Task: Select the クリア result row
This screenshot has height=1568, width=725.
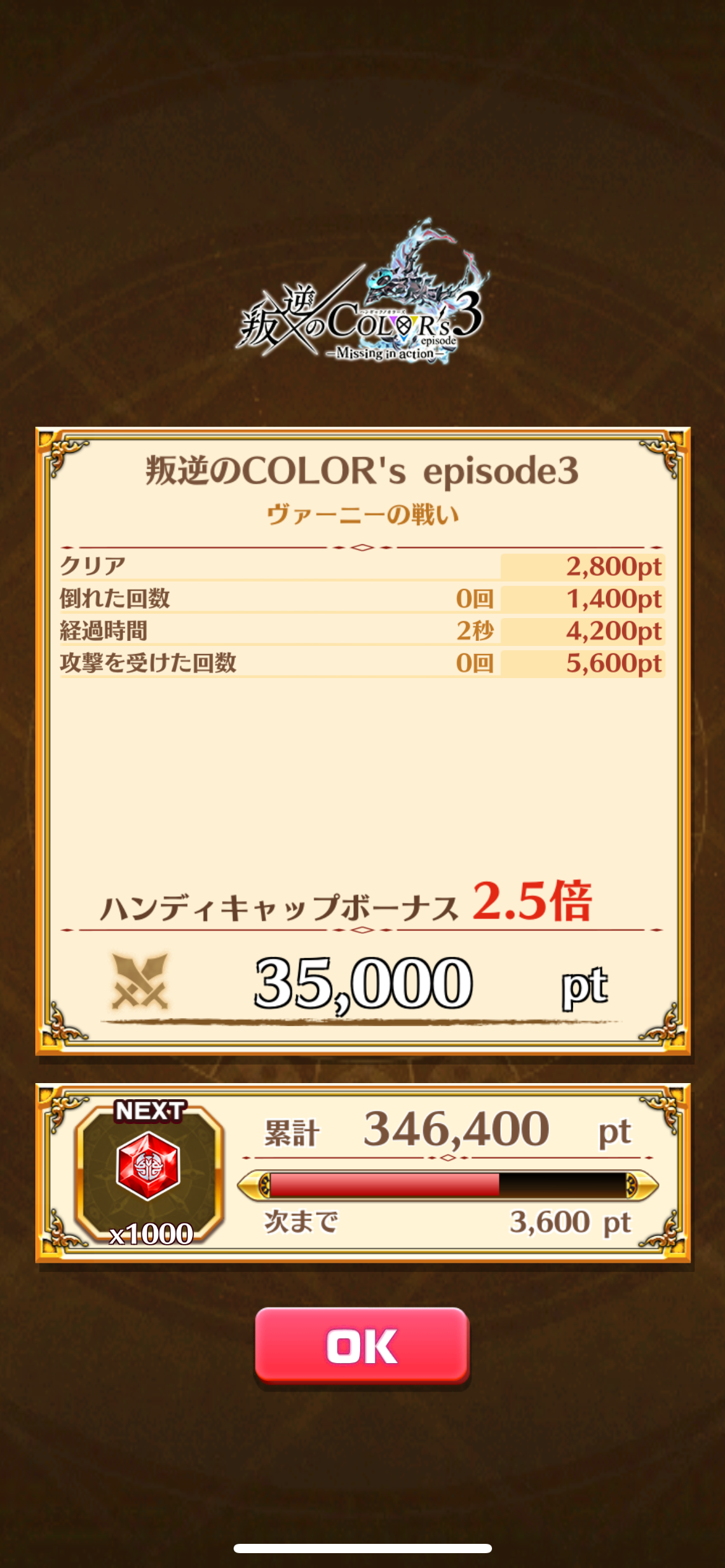Action: (x=362, y=567)
